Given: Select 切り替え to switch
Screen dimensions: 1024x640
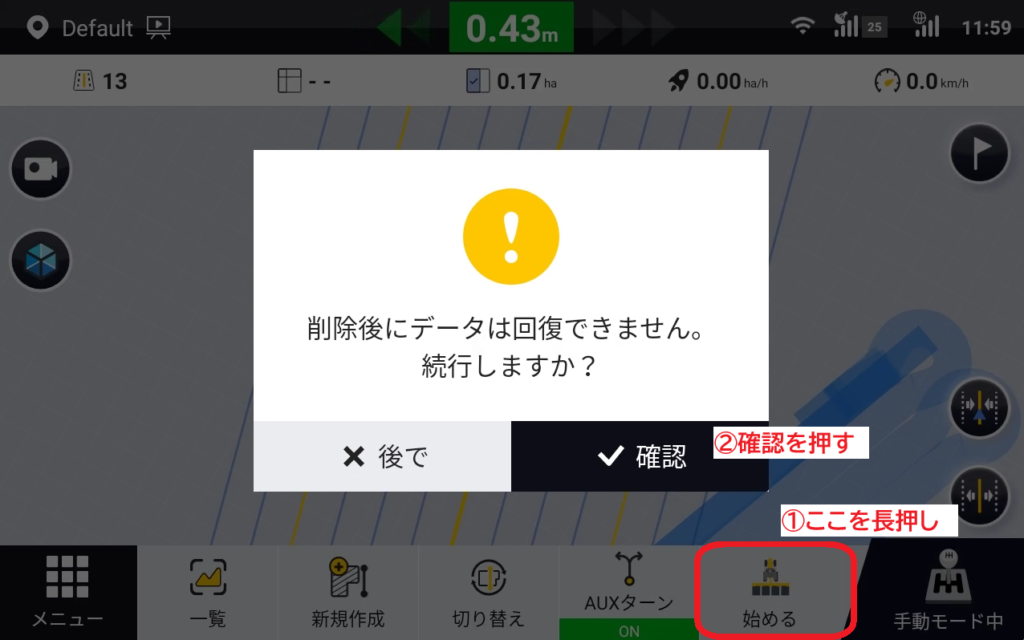Looking at the screenshot, I should click(x=488, y=592).
